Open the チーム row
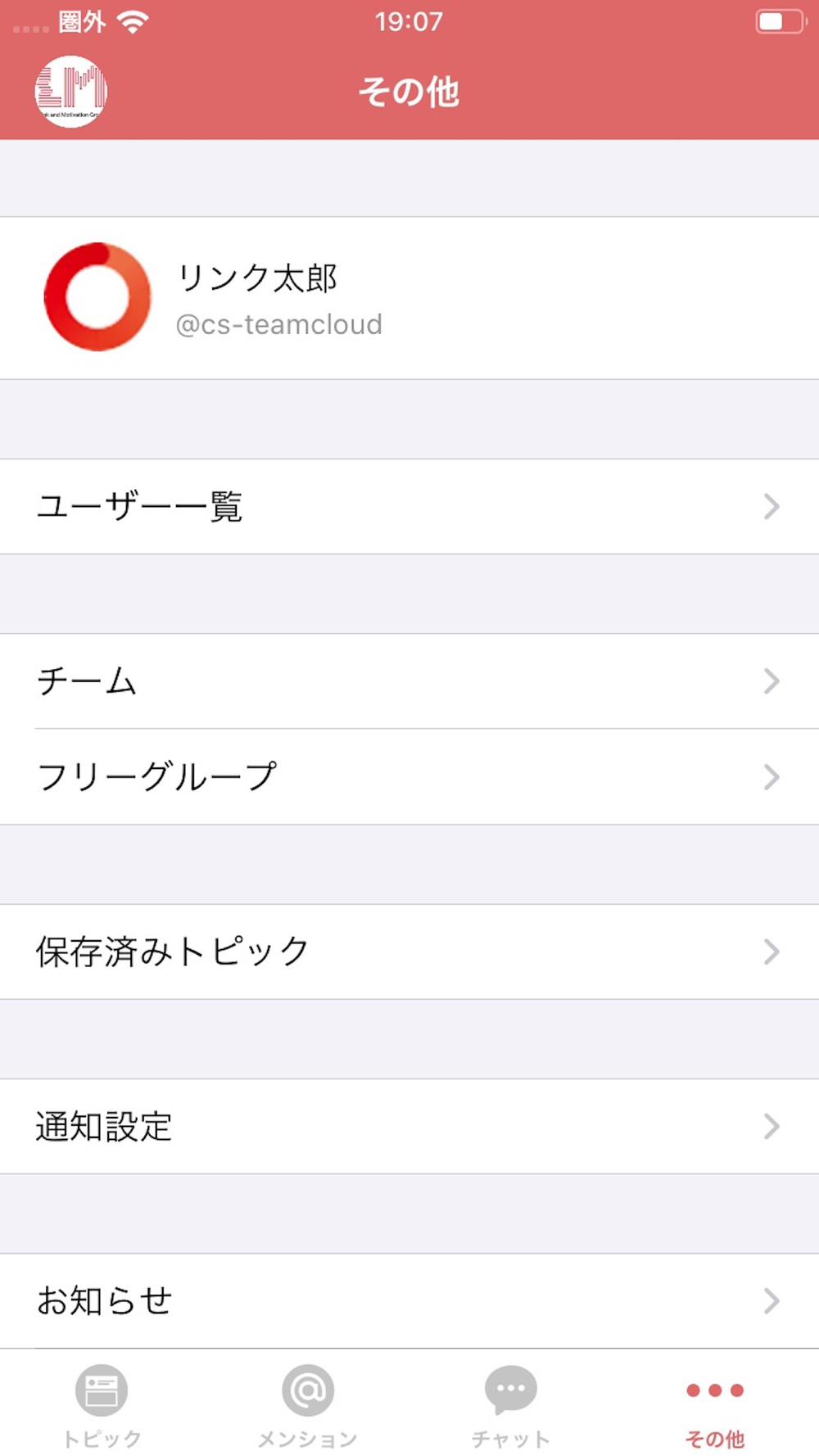The width and height of the screenshot is (819, 1456). tap(409, 681)
